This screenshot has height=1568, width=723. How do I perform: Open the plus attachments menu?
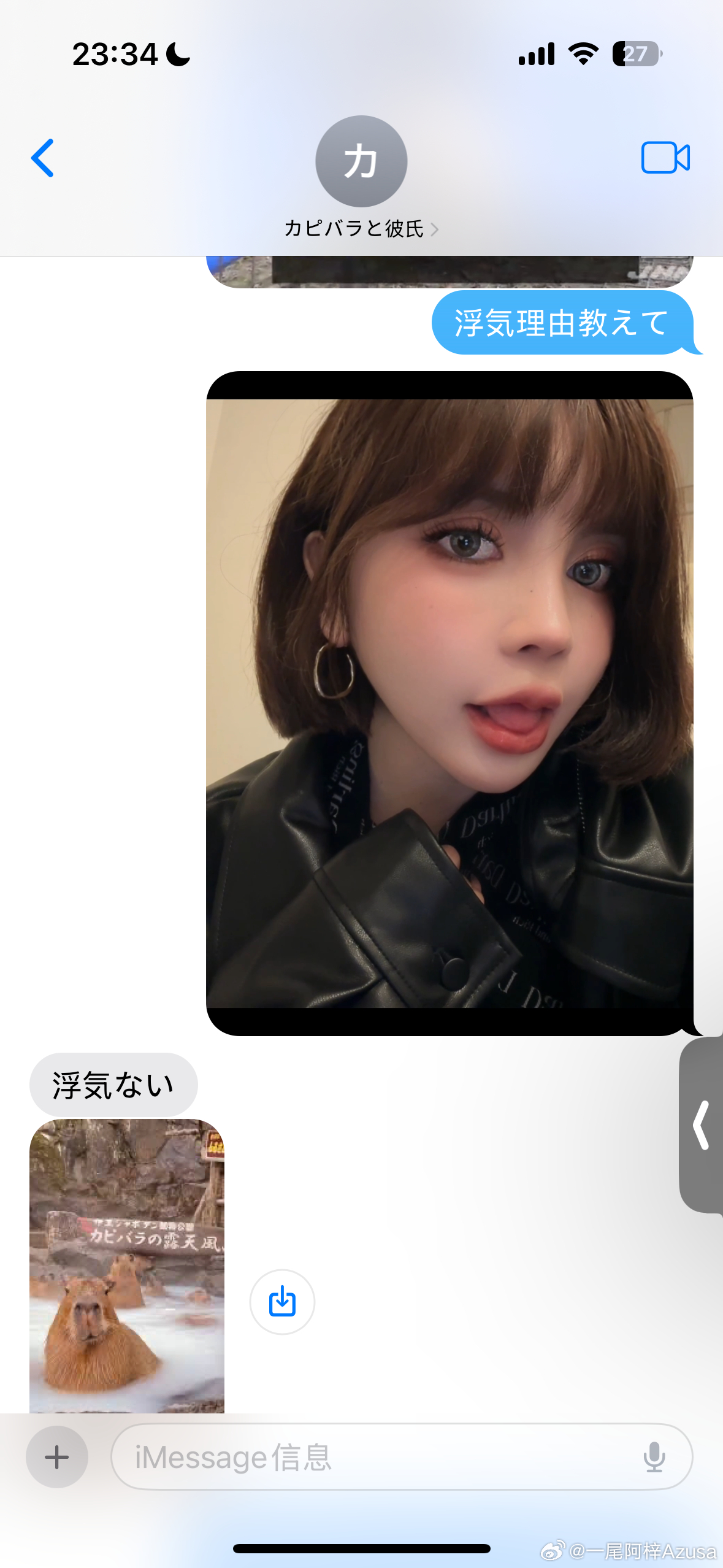tap(57, 1457)
